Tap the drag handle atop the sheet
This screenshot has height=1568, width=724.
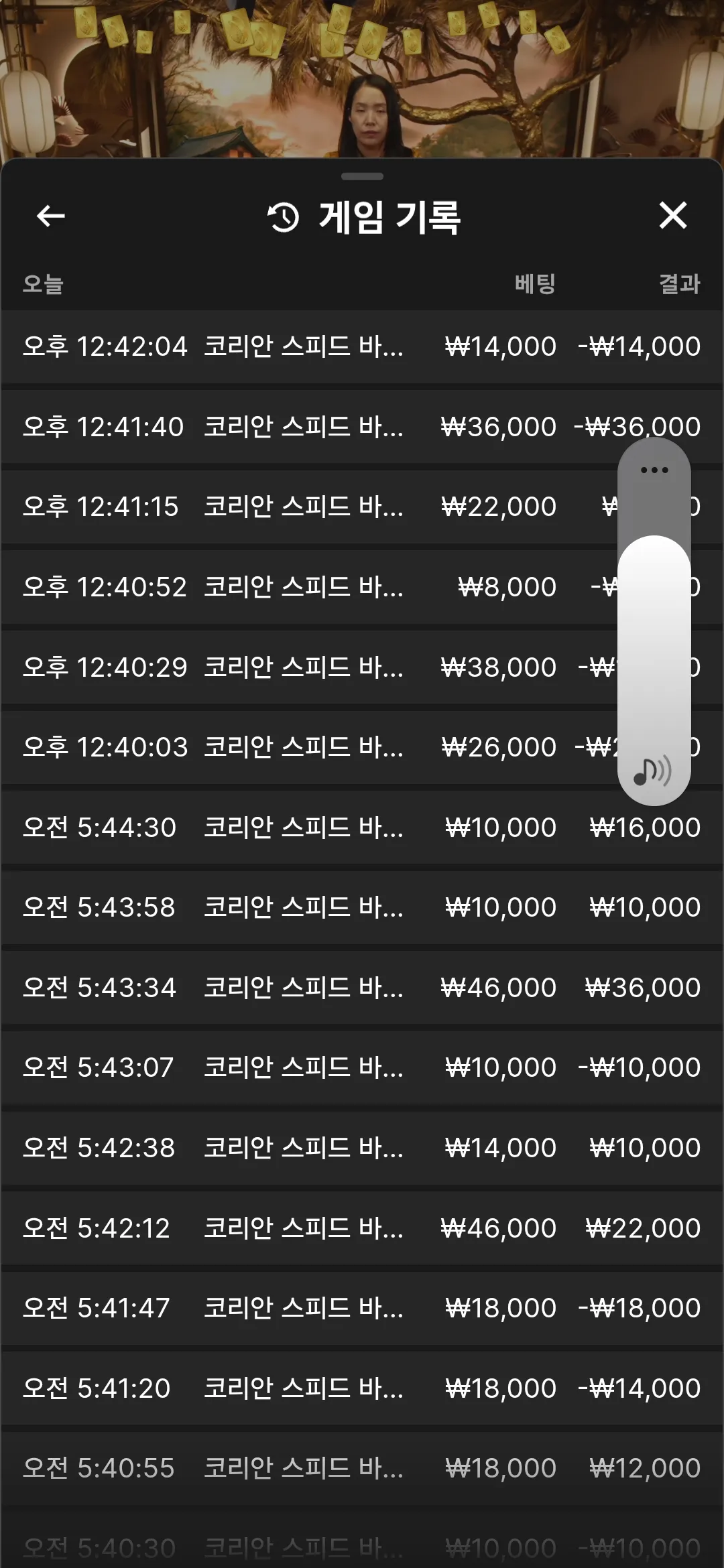[362, 176]
